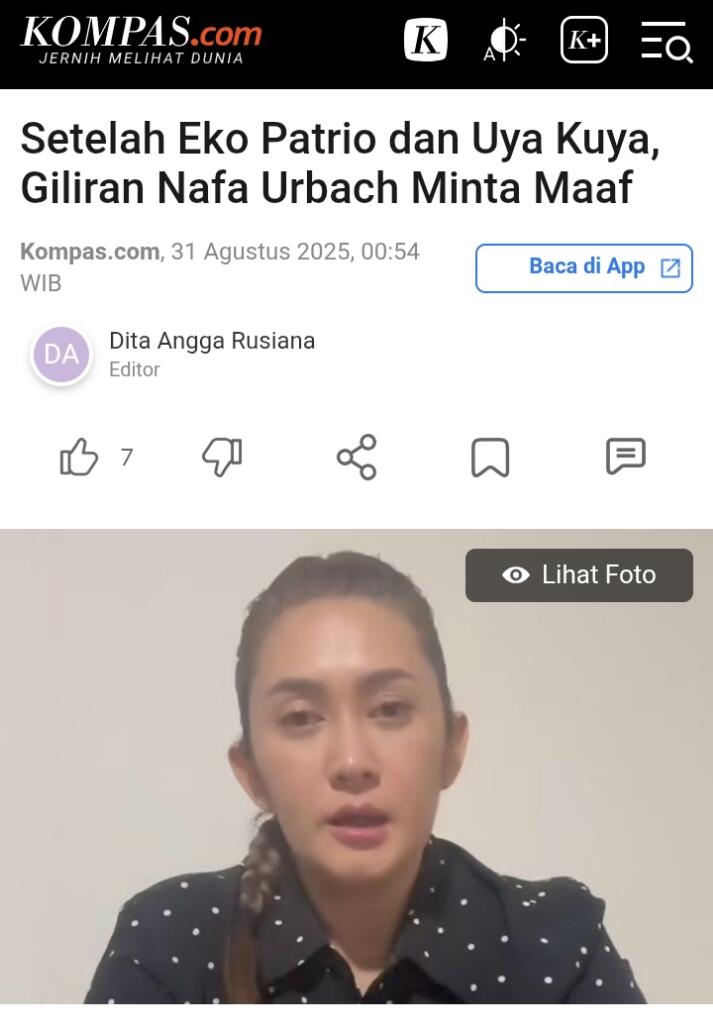Bookmark this article
The width and height of the screenshot is (713, 1024).
pos(490,458)
